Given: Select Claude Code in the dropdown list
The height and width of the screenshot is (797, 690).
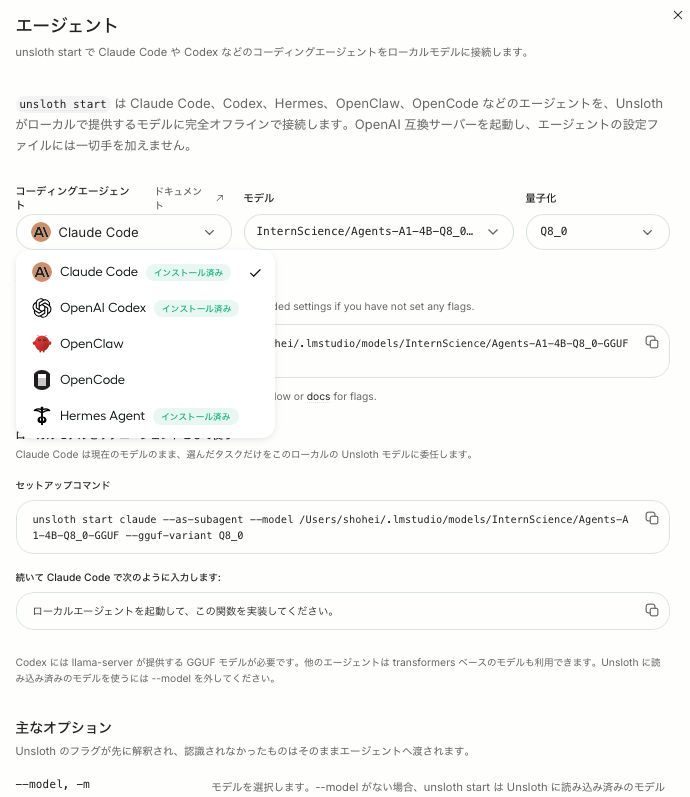Looking at the screenshot, I should tap(145, 272).
